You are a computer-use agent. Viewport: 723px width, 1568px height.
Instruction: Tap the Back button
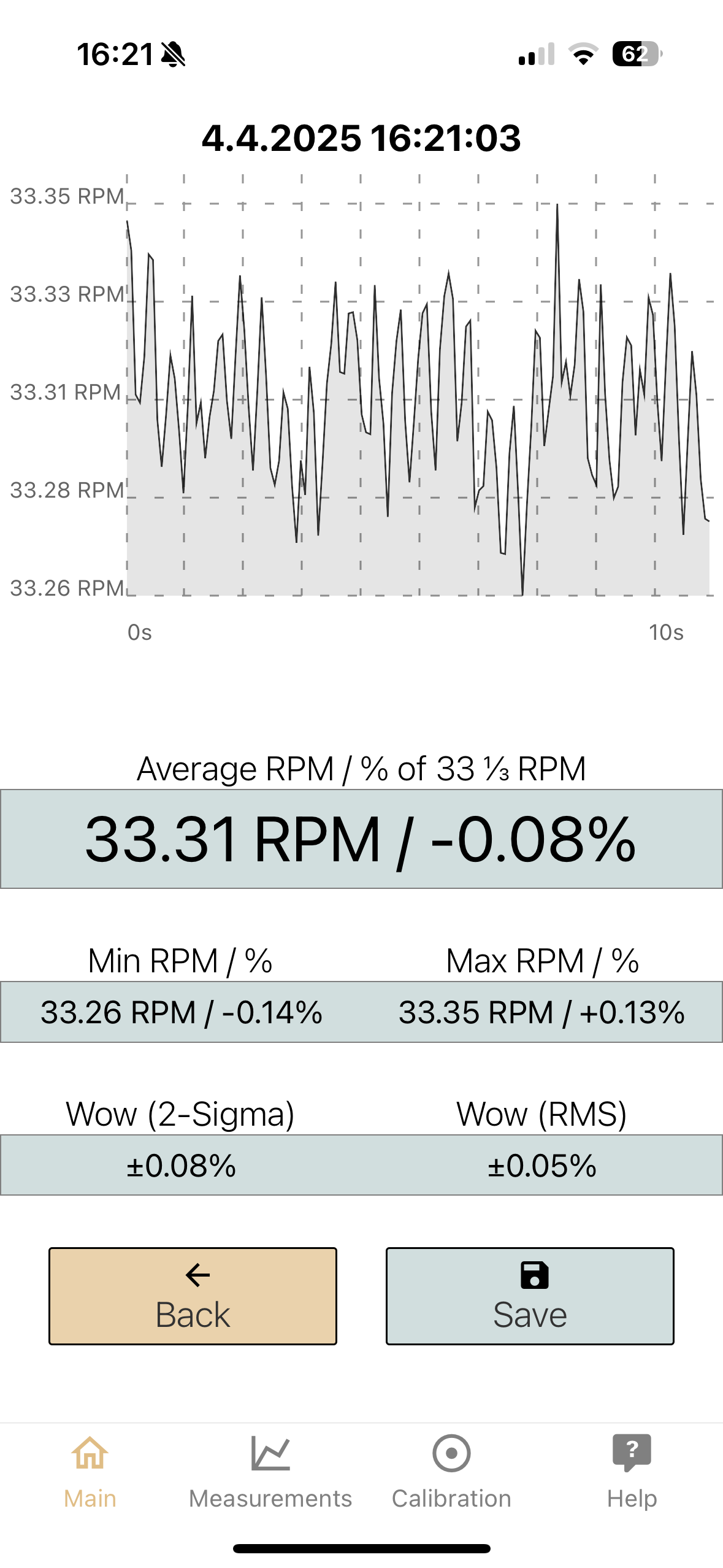(x=193, y=1296)
